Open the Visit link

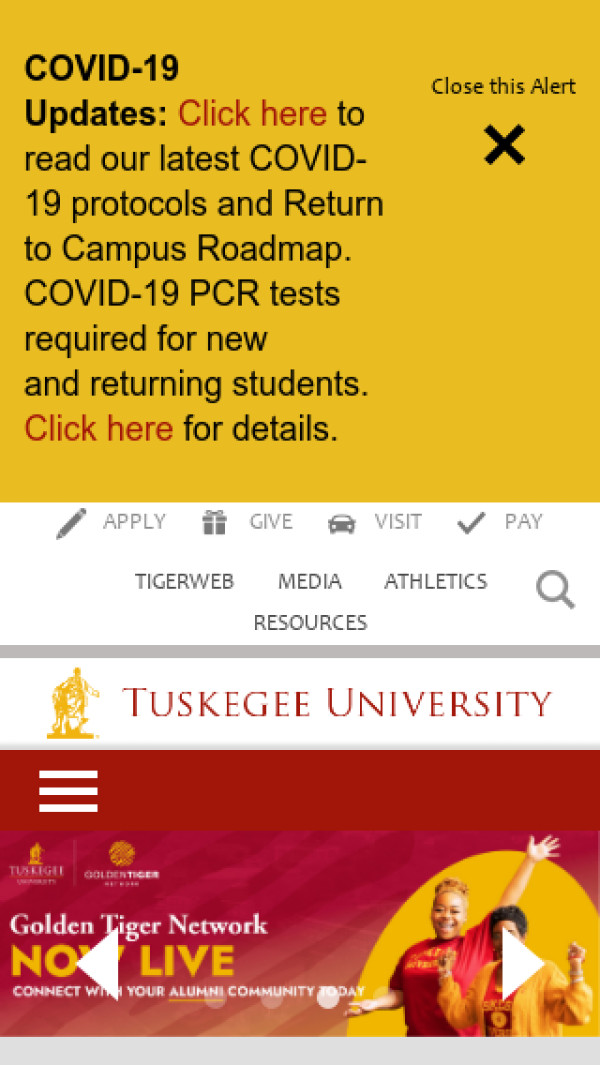click(x=375, y=522)
